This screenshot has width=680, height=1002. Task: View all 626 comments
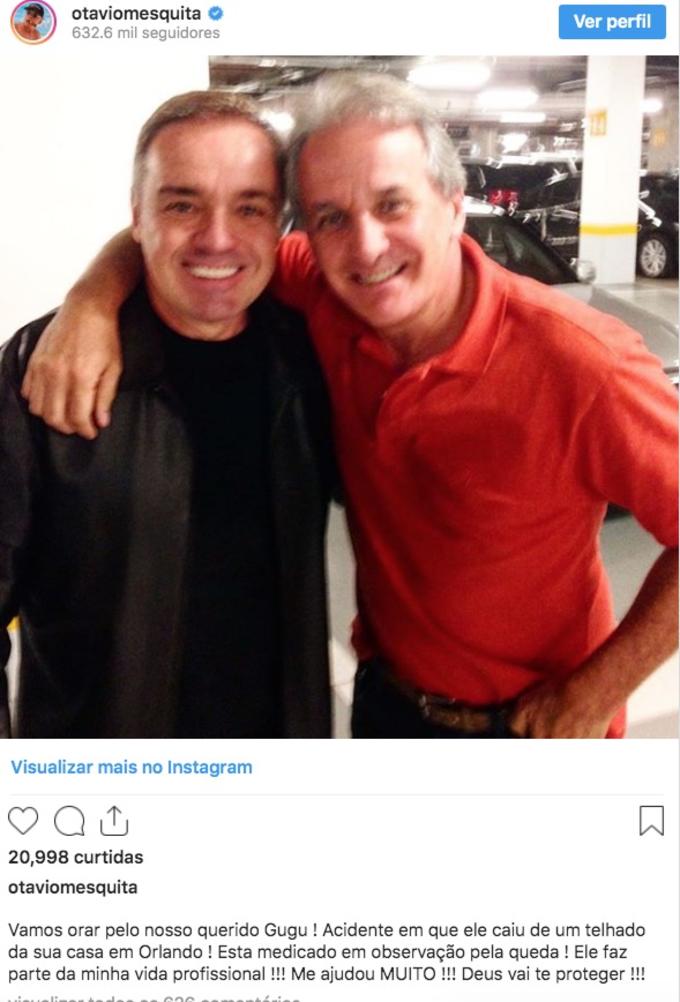[x=154, y=997]
